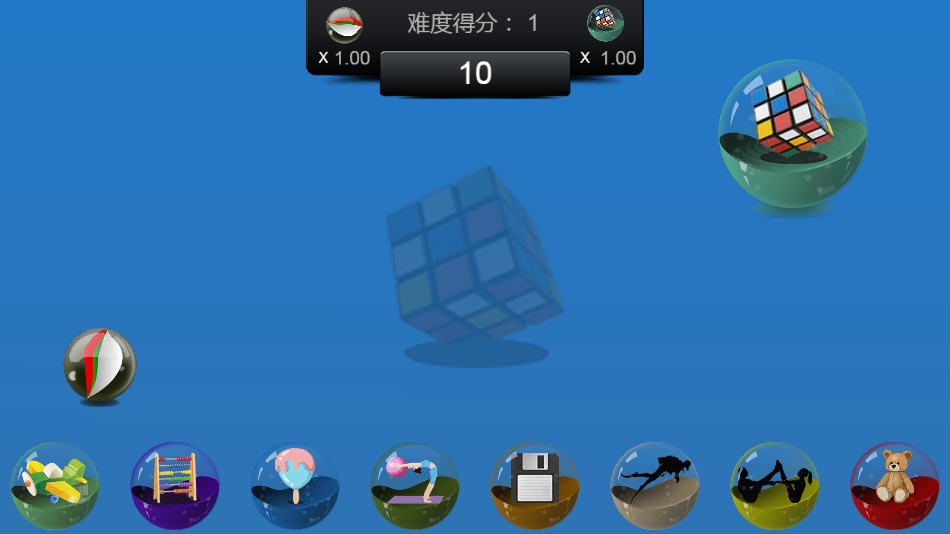This screenshot has height=534, width=950.
Task: Choose the teddy bear bubble
Action: coord(895,486)
